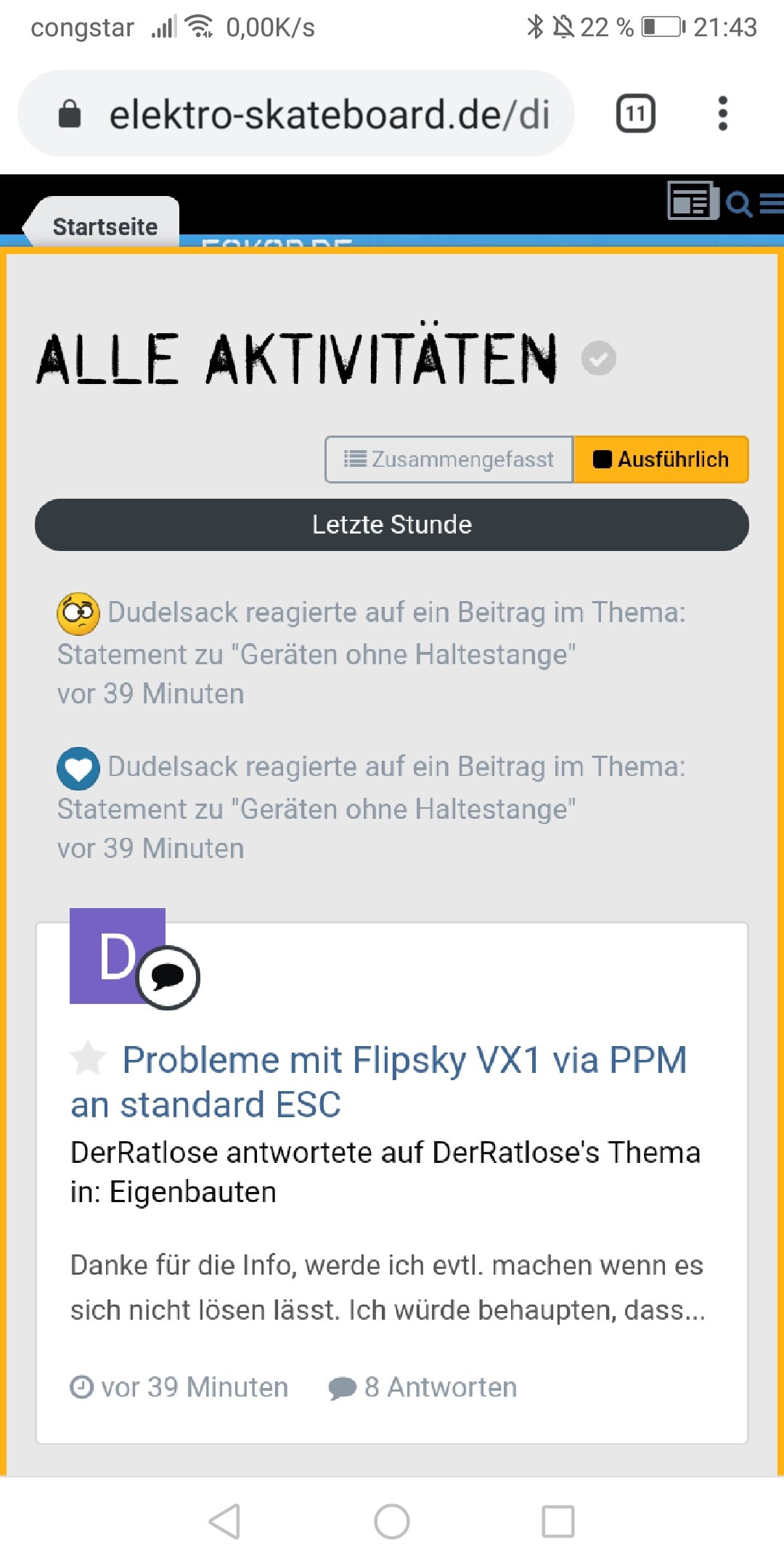The image size is (784, 1568).
Task: Open the Chrome overflow menu
Action: pyautogui.click(x=722, y=114)
